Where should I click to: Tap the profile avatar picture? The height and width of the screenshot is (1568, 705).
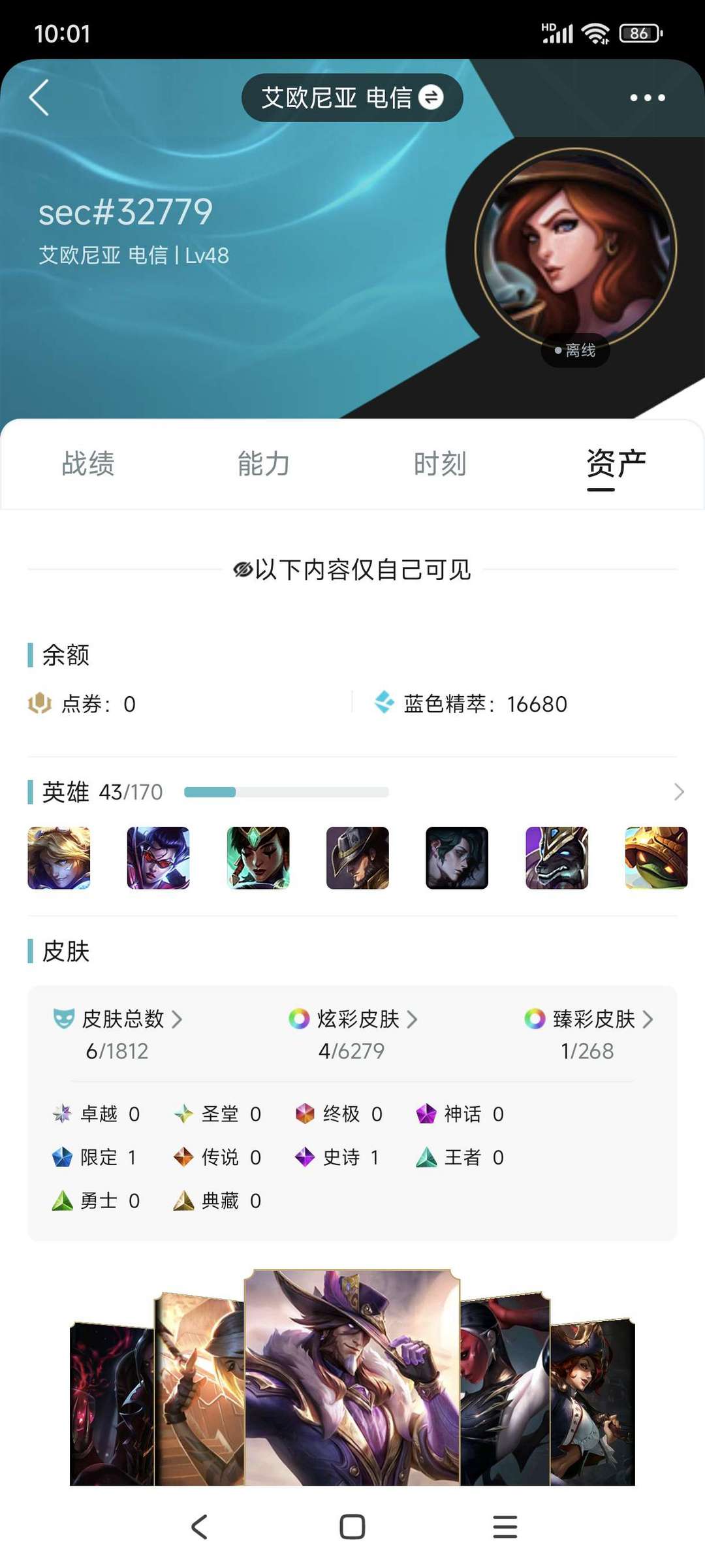tap(576, 248)
